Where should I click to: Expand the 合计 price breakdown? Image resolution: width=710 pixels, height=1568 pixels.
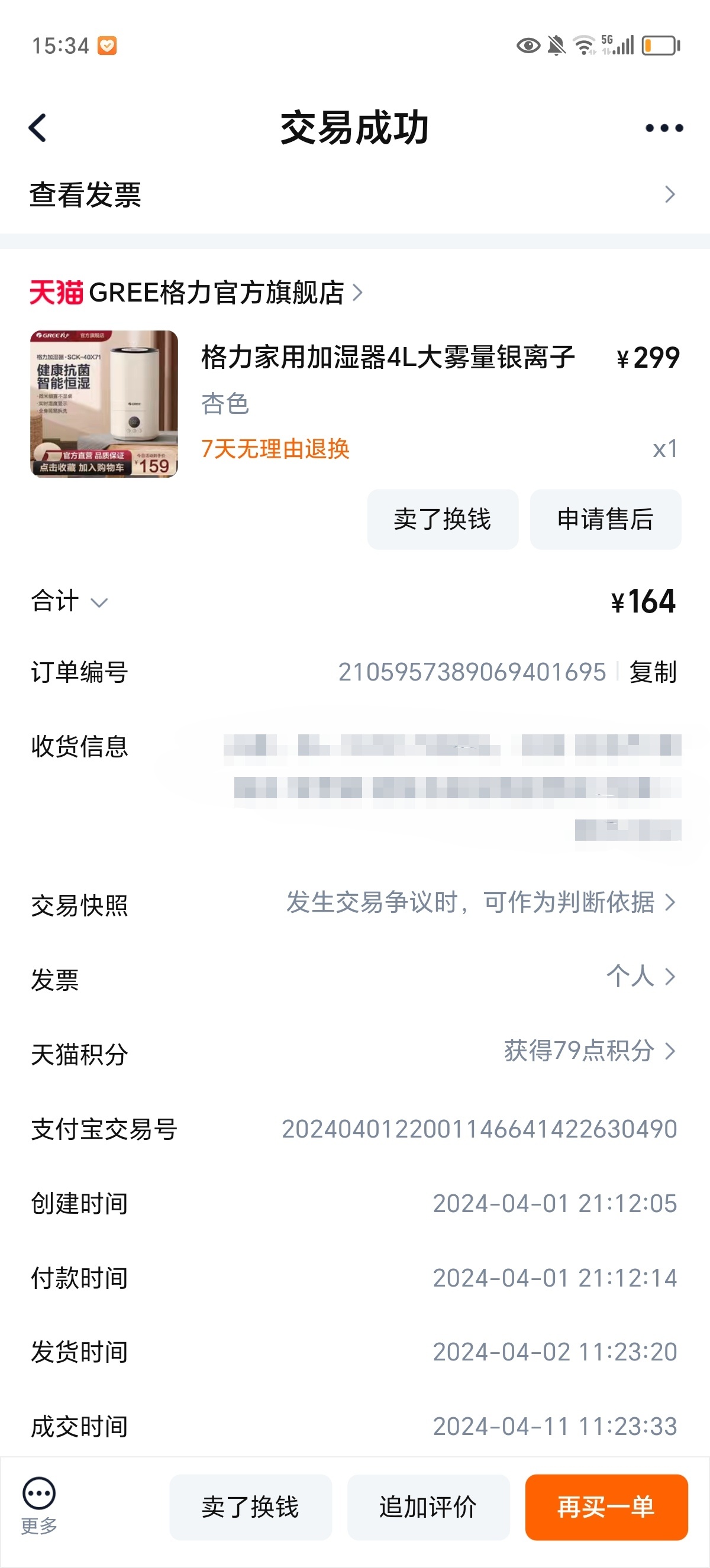coord(69,602)
